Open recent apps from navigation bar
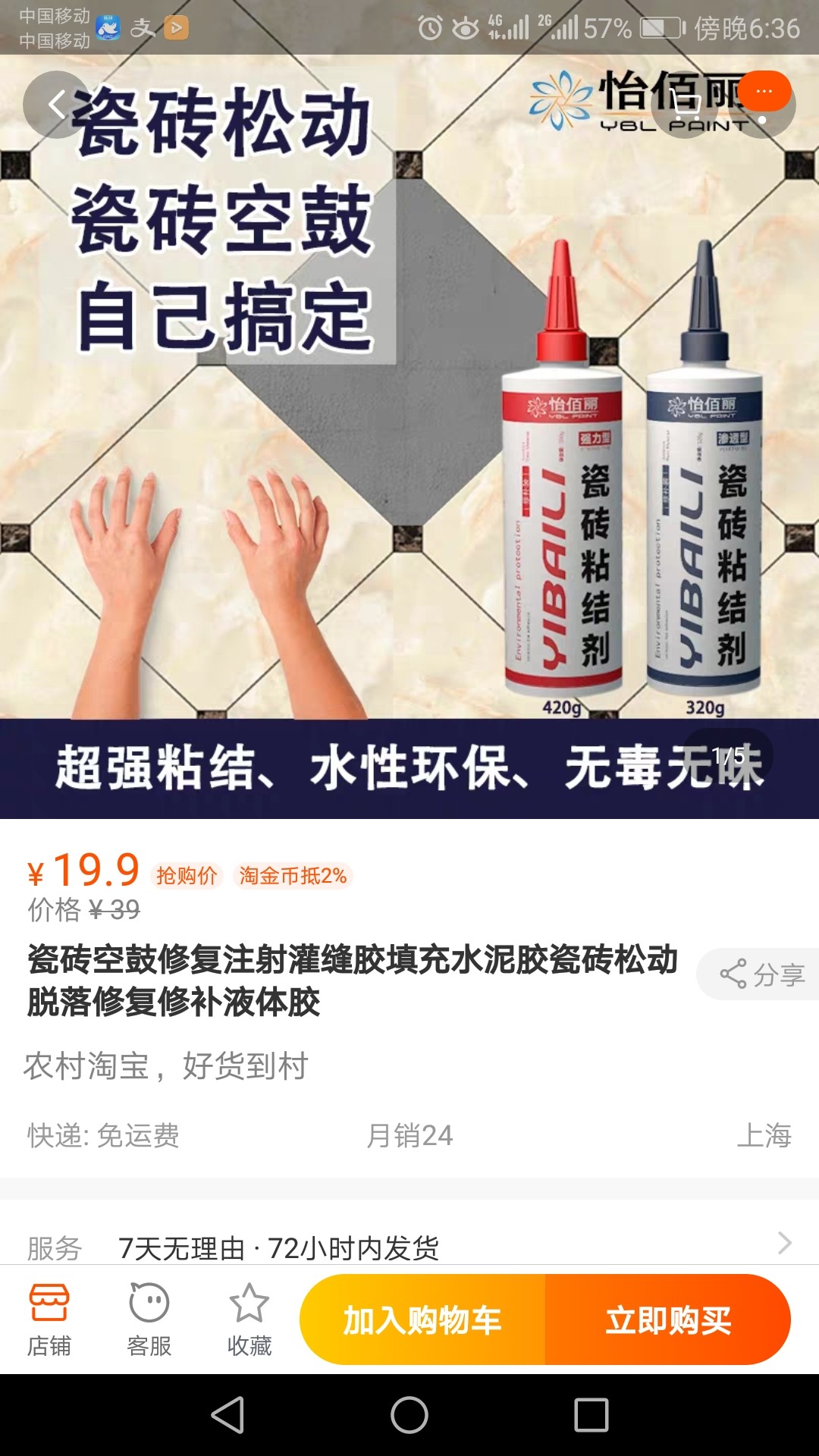The width and height of the screenshot is (819, 1456). tap(591, 1415)
